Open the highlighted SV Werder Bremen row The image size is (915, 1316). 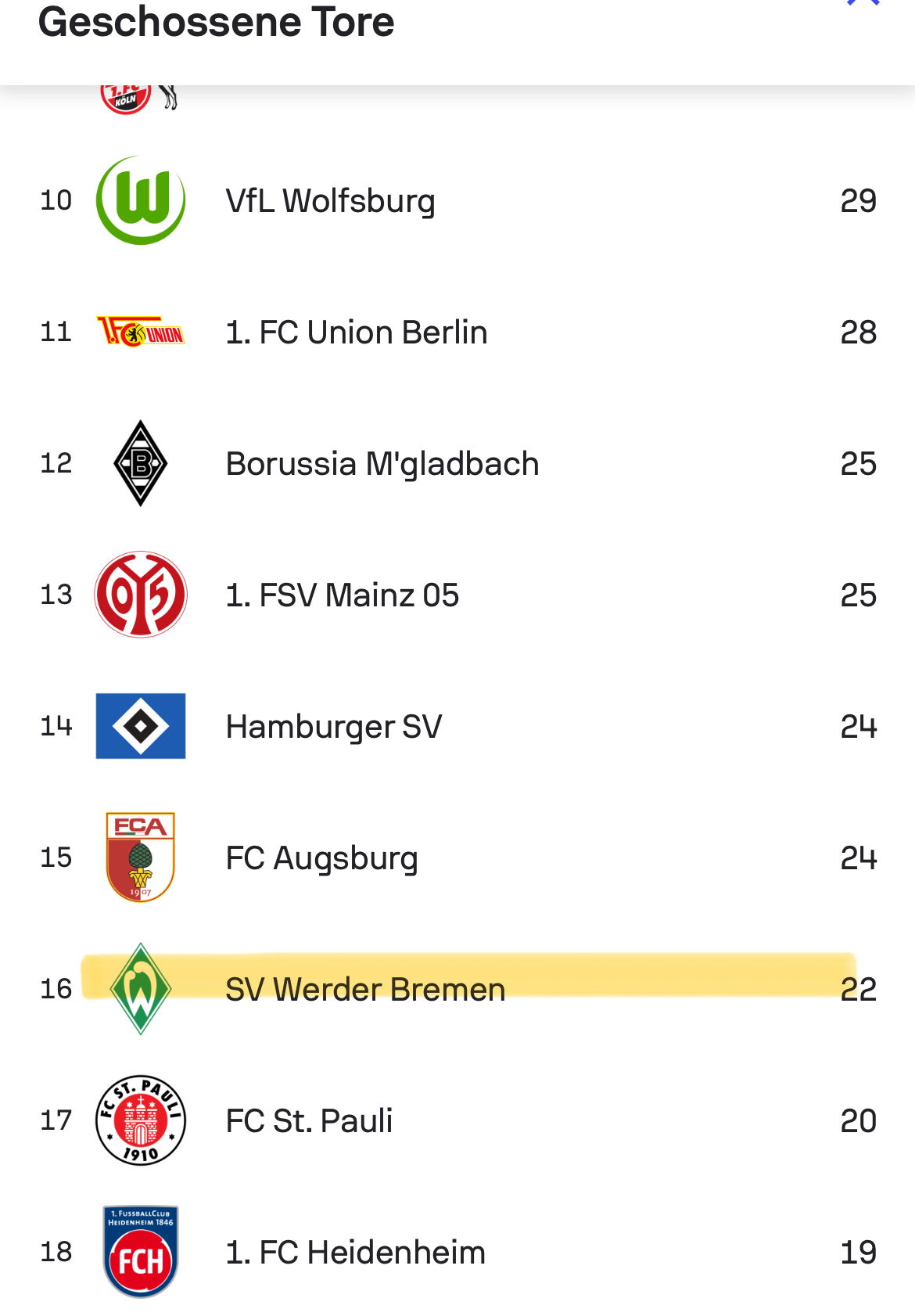click(x=365, y=990)
